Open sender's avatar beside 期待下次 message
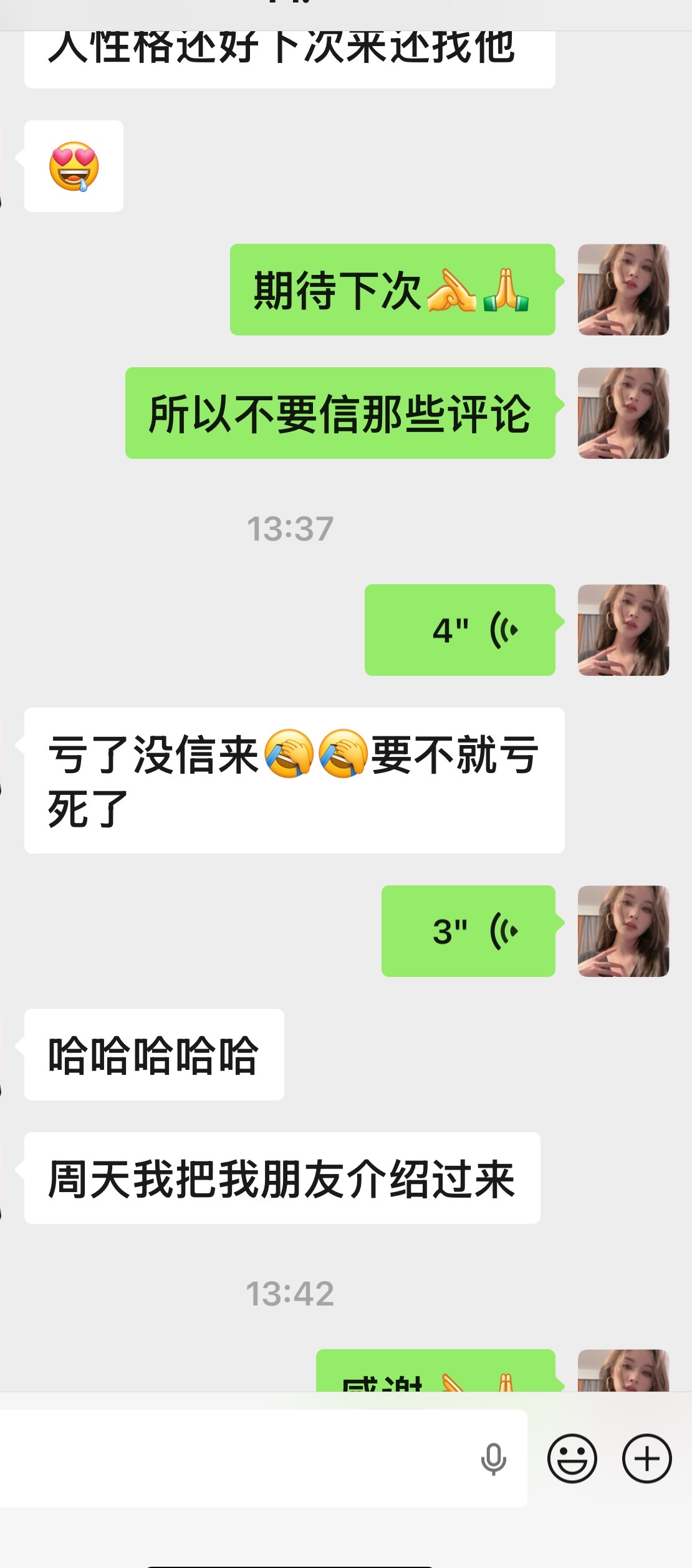This screenshot has height=1568, width=692. pyautogui.click(x=623, y=290)
